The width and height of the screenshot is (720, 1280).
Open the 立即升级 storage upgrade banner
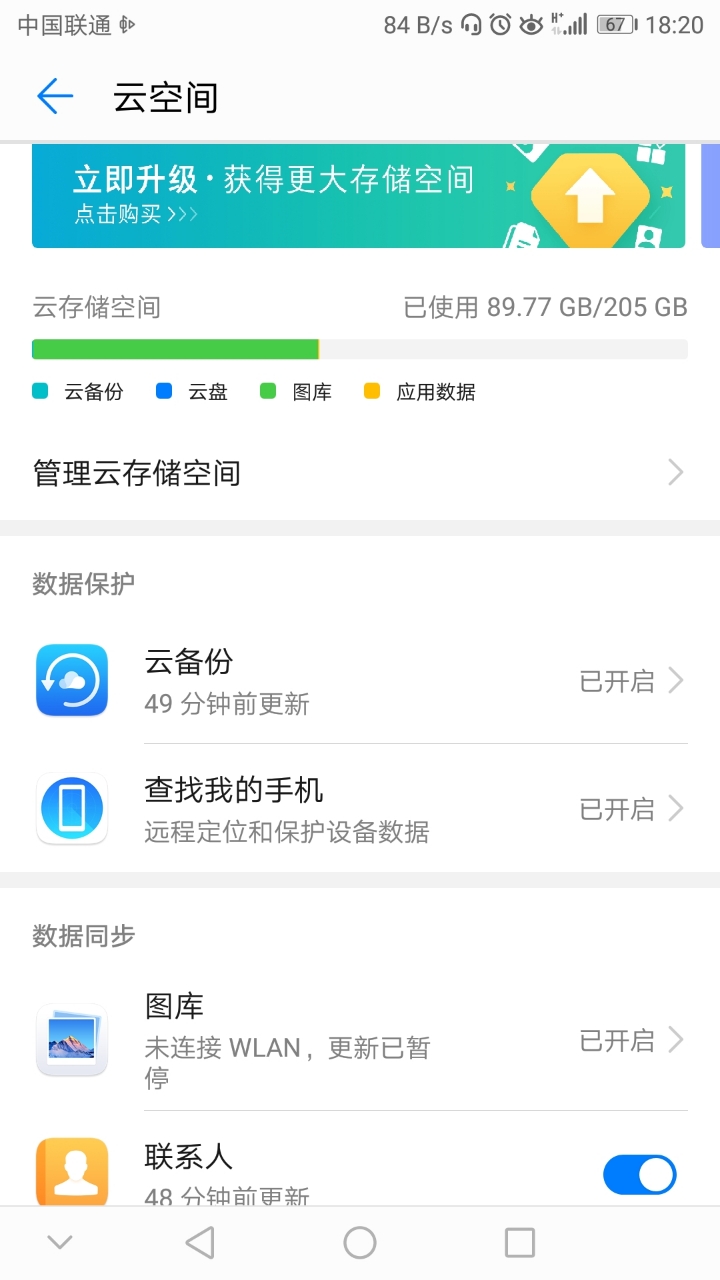pos(358,196)
